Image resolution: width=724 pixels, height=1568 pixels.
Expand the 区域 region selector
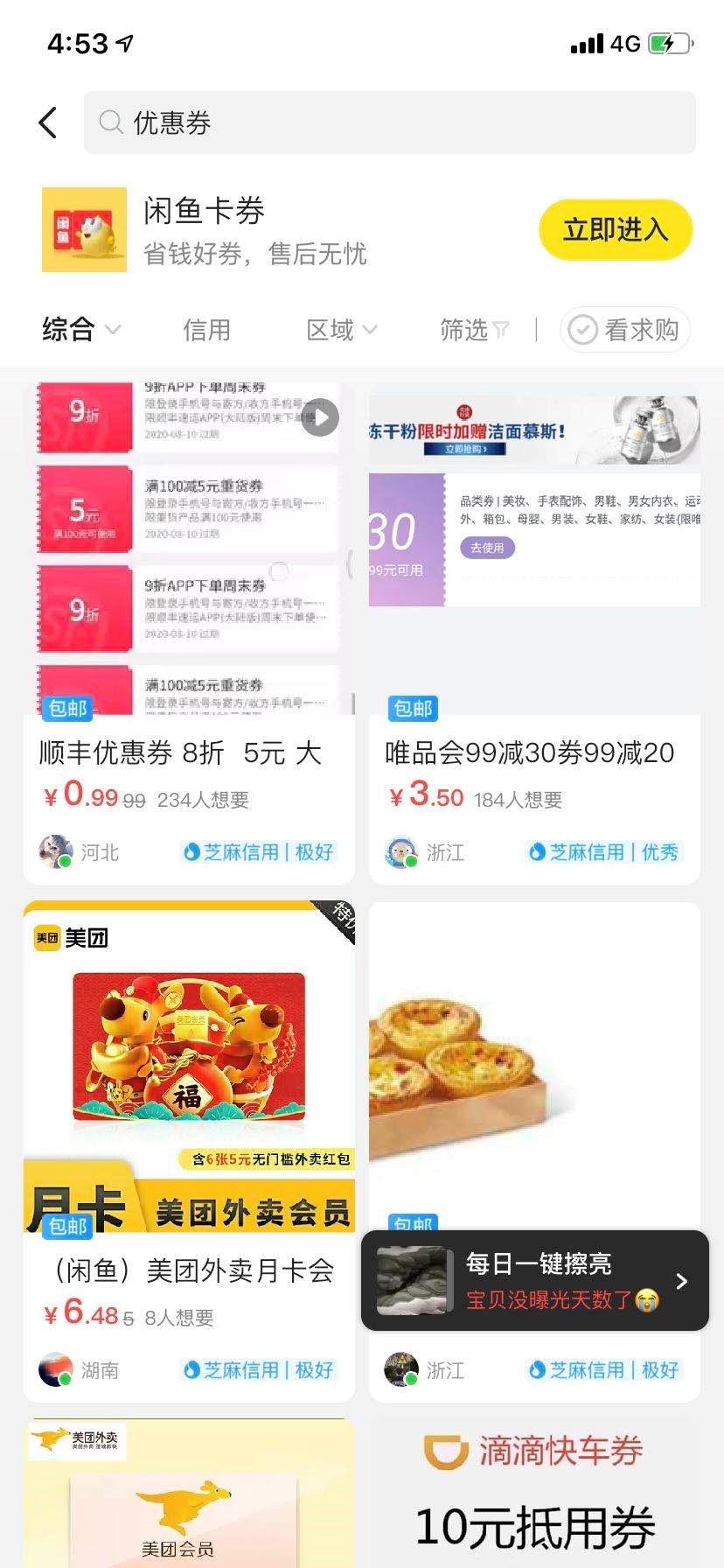340,330
